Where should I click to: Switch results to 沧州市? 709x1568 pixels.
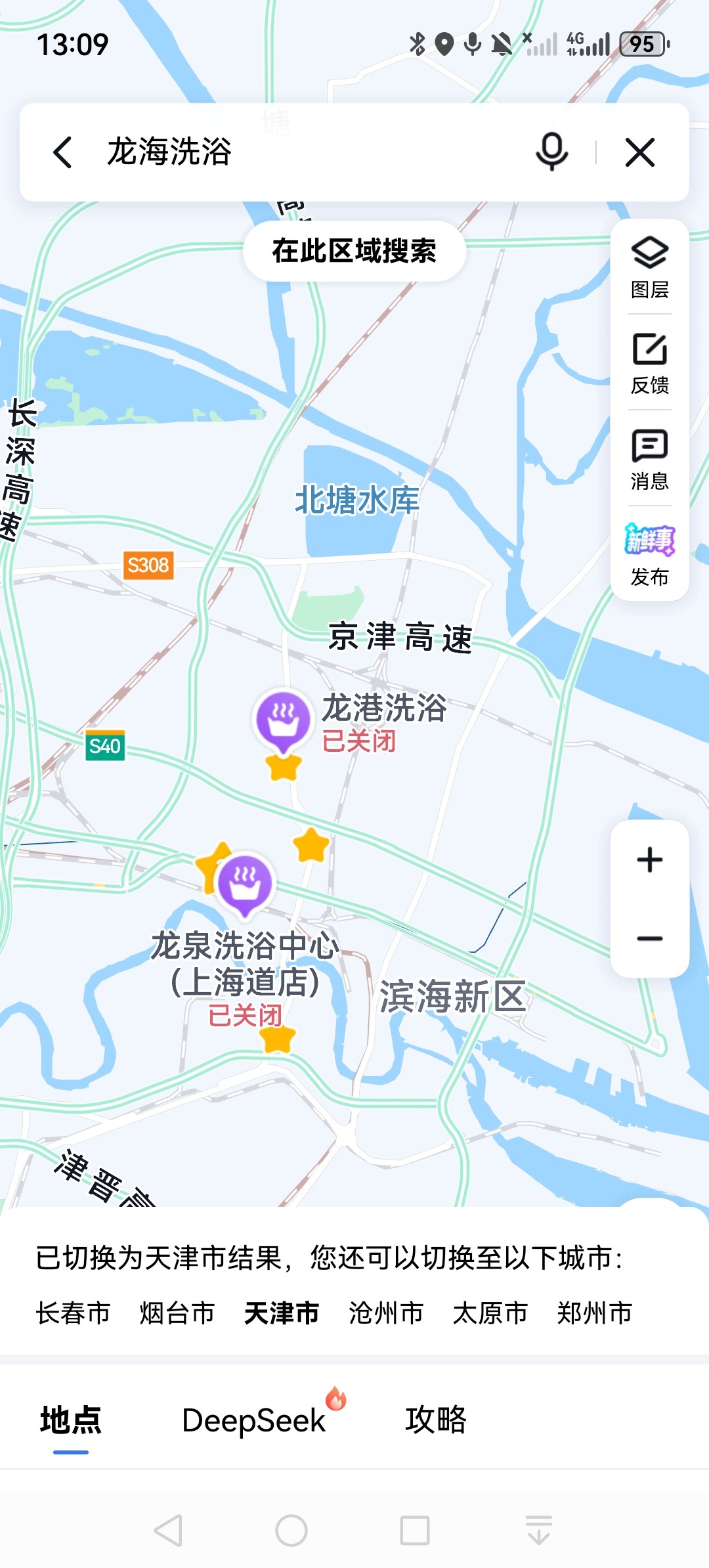point(386,1313)
